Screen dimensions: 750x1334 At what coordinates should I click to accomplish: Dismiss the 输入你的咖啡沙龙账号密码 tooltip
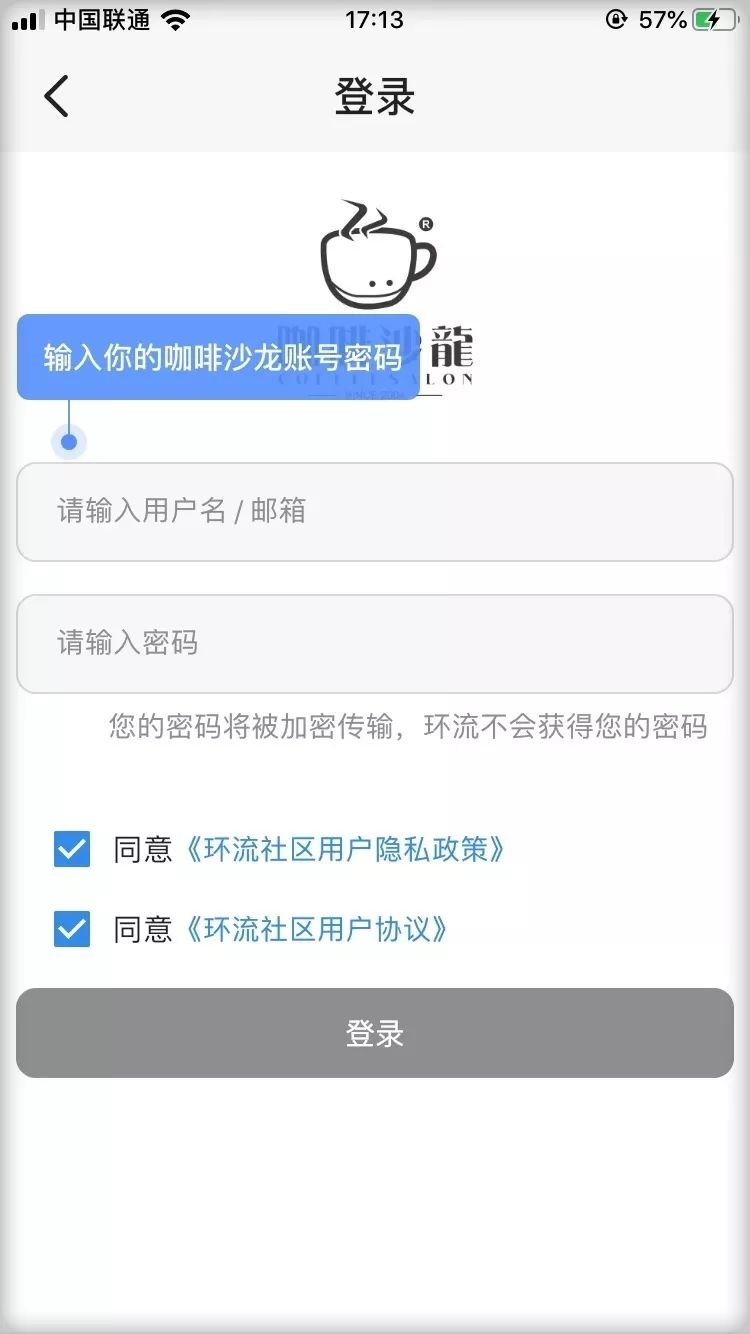tap(218, 357)
